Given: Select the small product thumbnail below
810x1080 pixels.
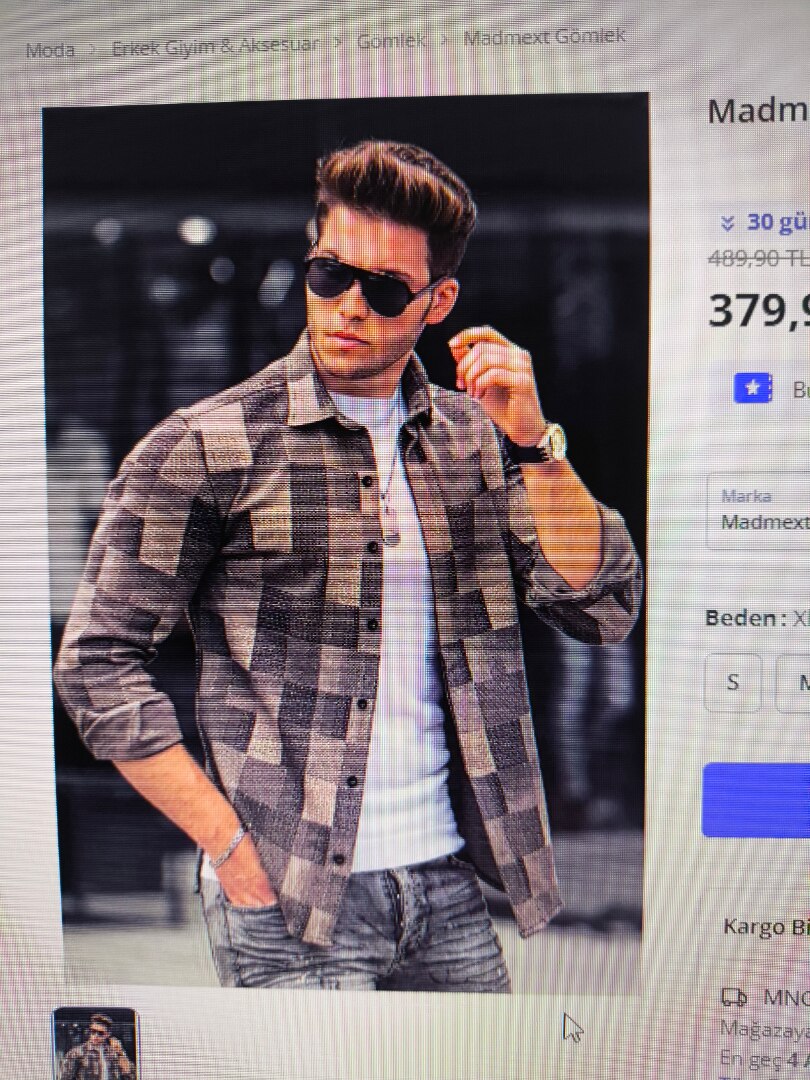Looking at the screenshot, I should (x=95, y=1046).
